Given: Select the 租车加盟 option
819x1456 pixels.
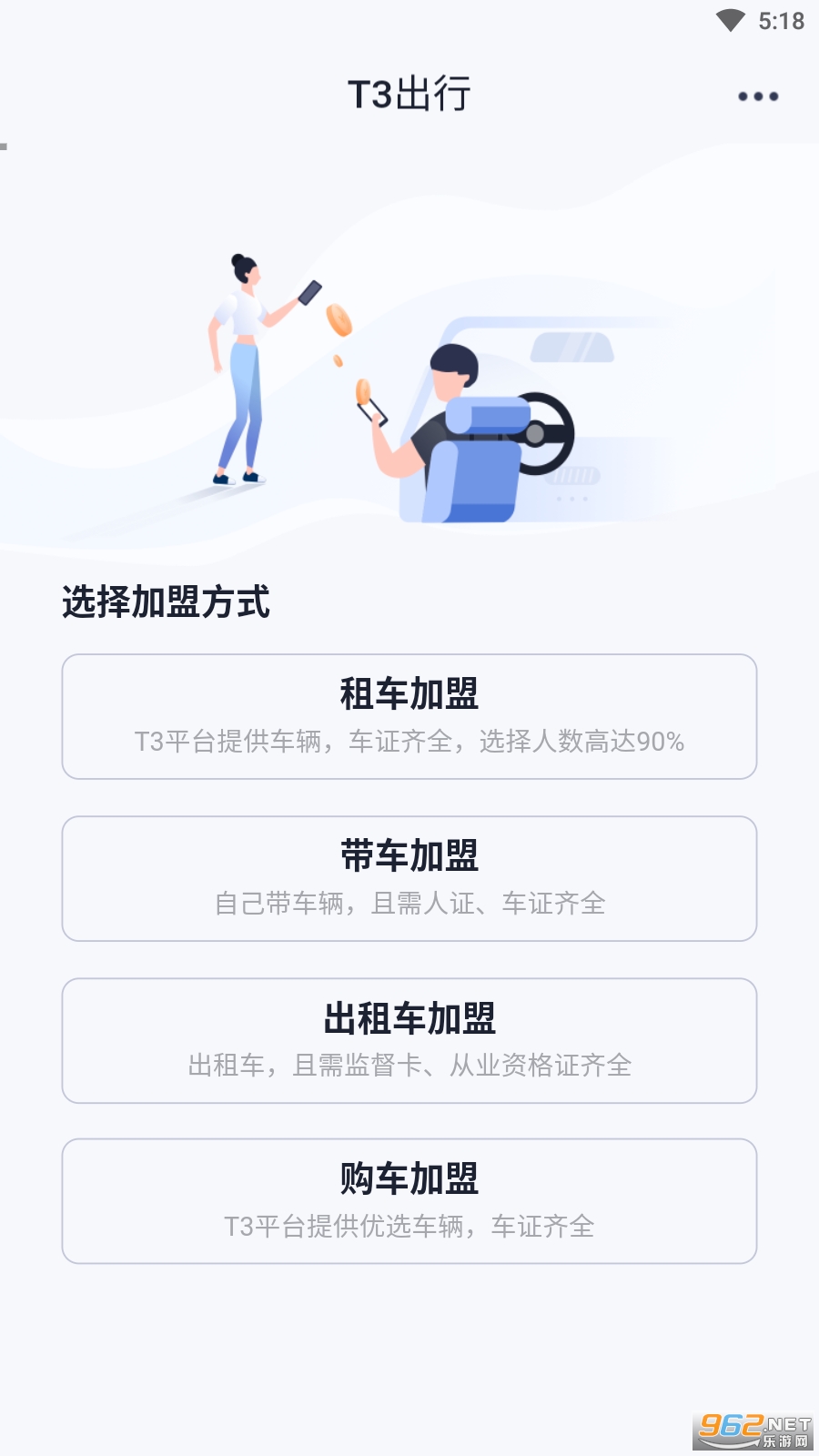Looking at the screenshot, I should coord(409,716).
